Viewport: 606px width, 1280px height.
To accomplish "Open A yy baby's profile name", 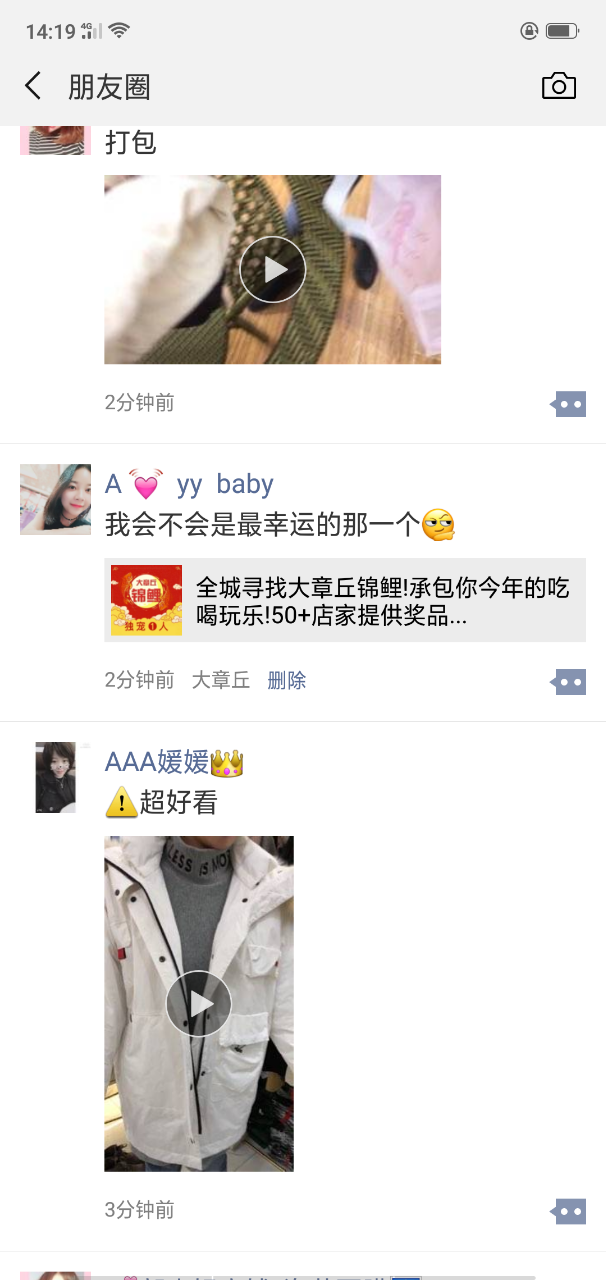I will (189, 484).
